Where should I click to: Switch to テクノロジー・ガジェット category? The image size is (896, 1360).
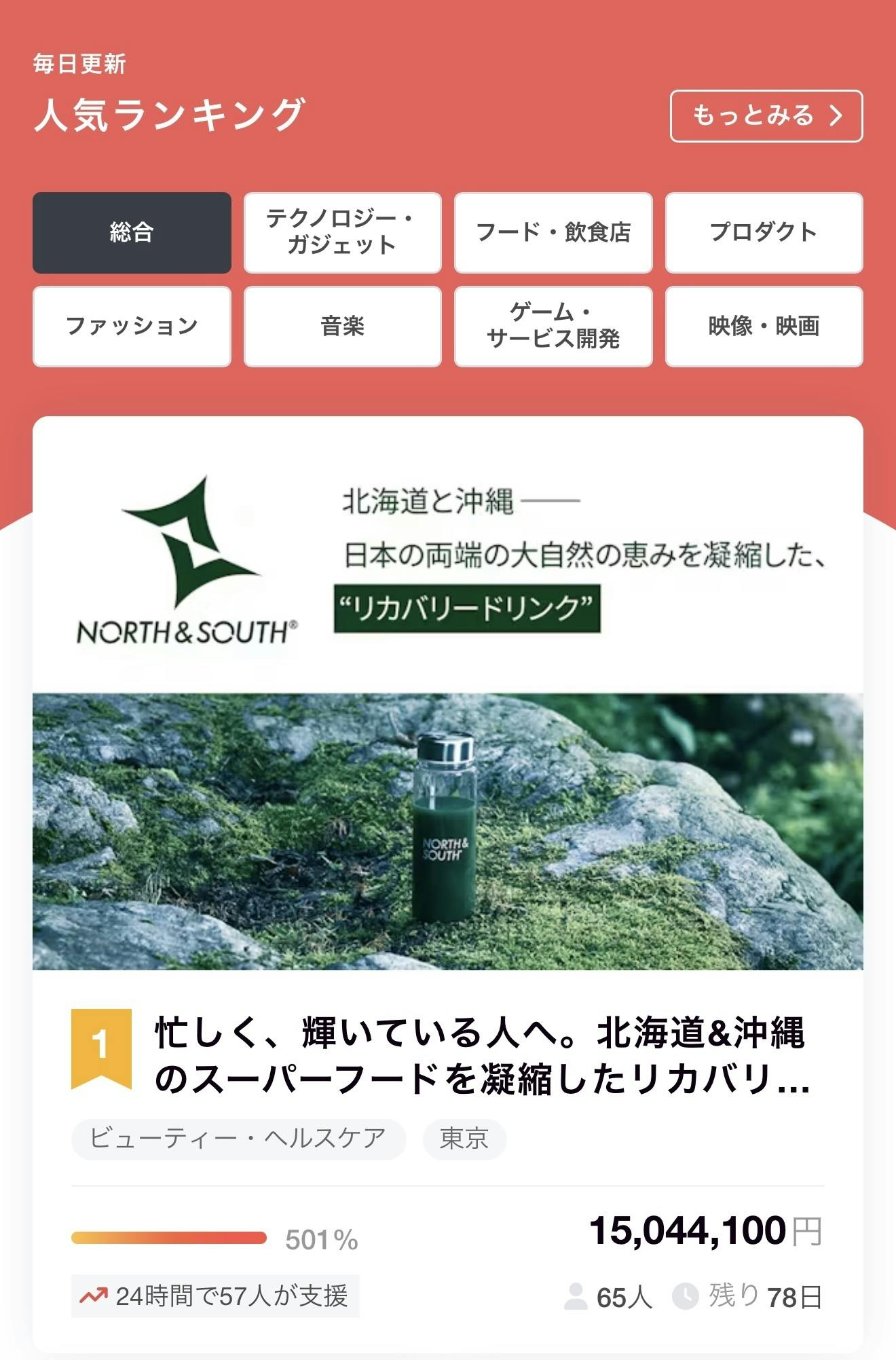click(x=342, y=233)
